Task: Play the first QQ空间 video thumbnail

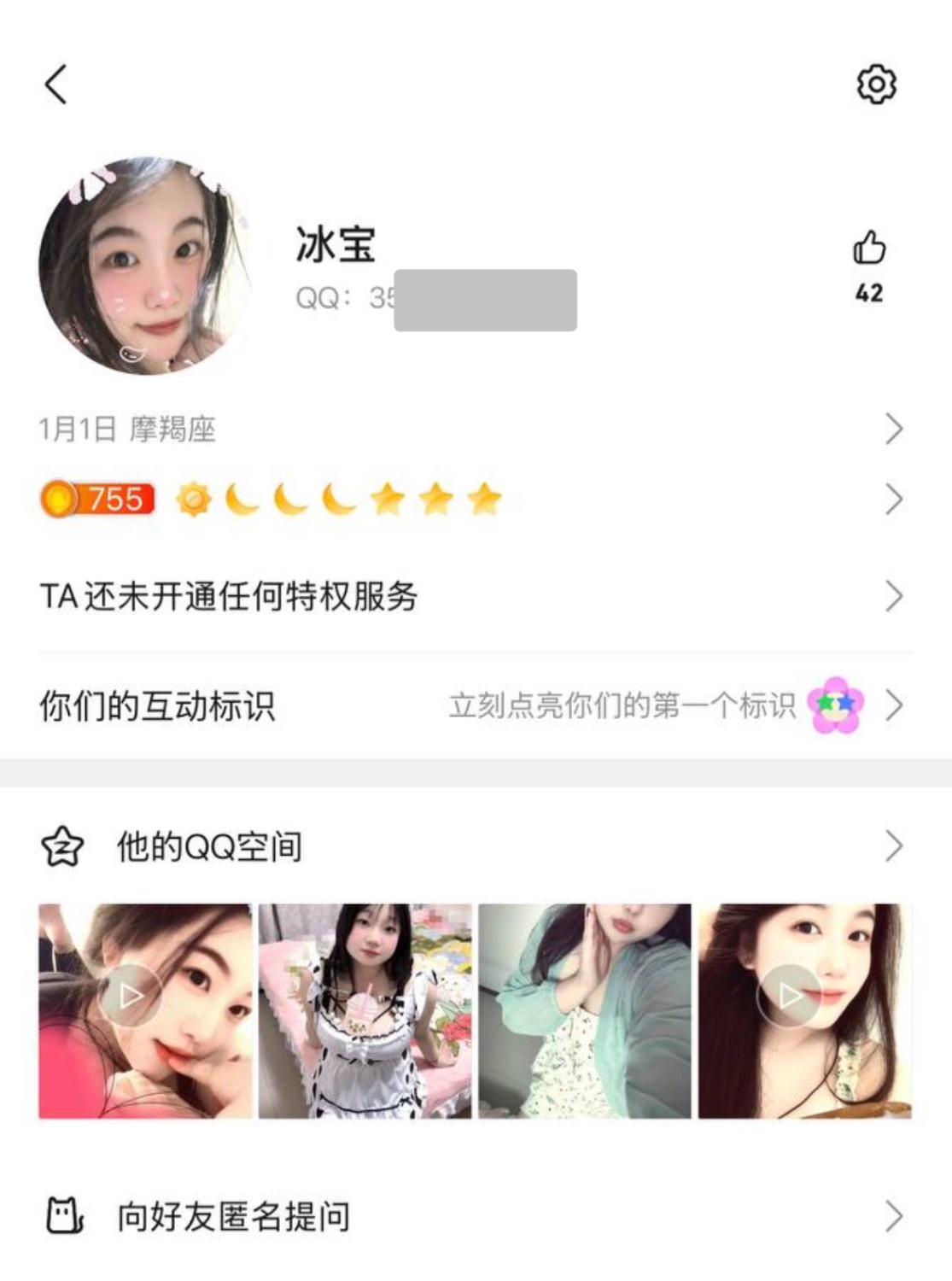Action: click(131, 996)
